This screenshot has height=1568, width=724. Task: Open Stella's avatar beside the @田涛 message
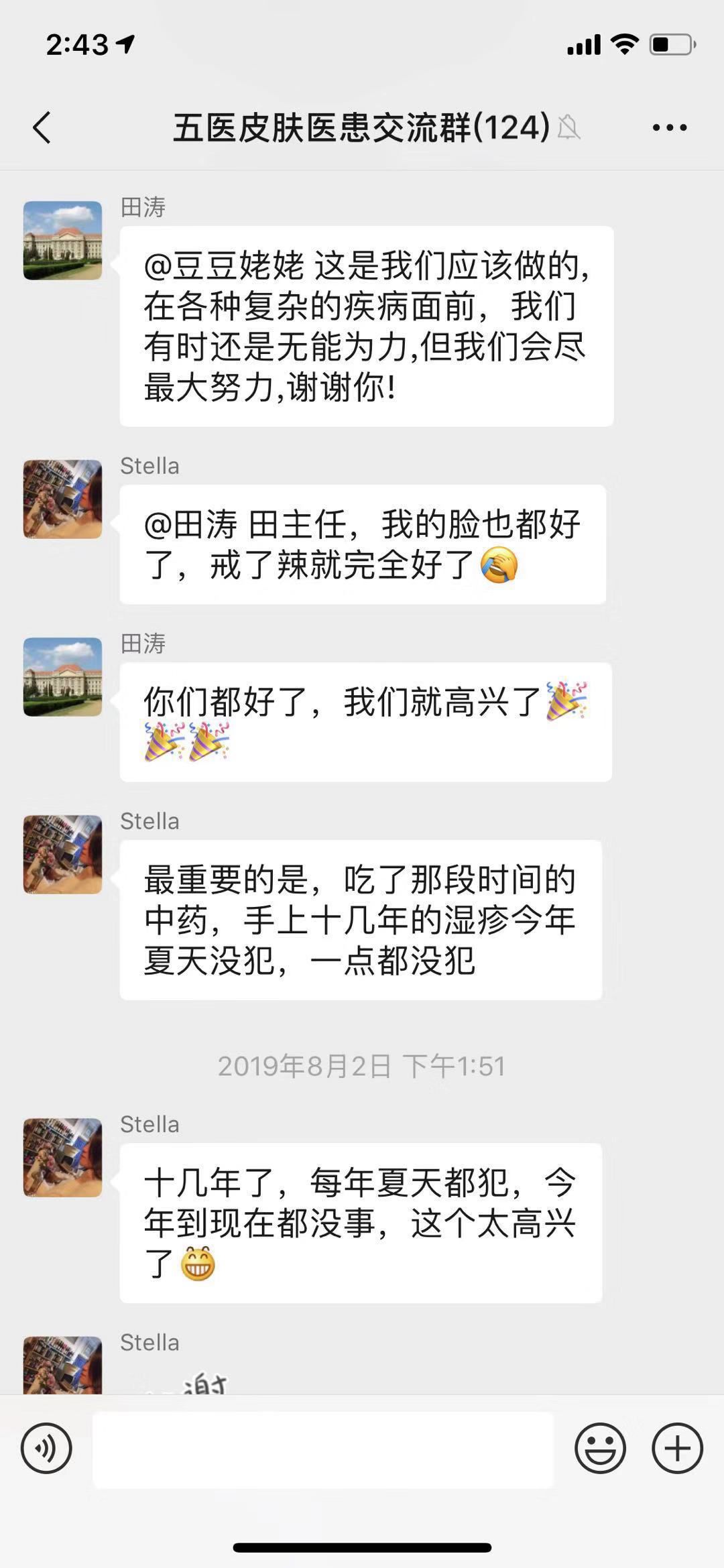[x=62, y=499]
